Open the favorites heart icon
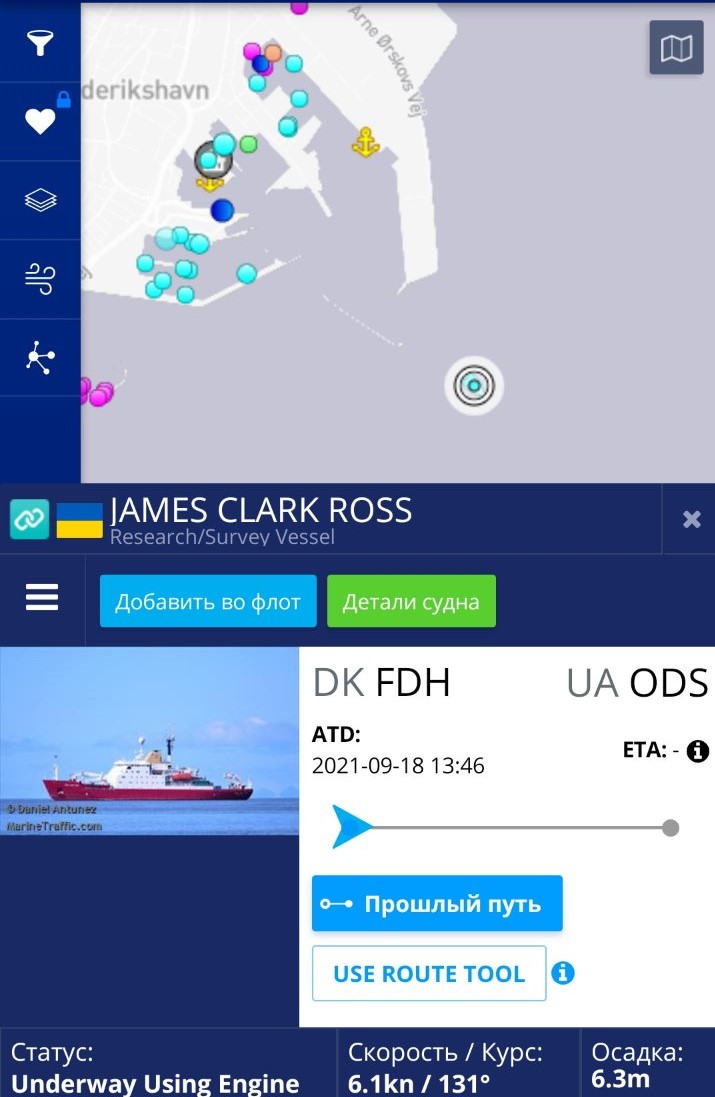 (40, 121)
